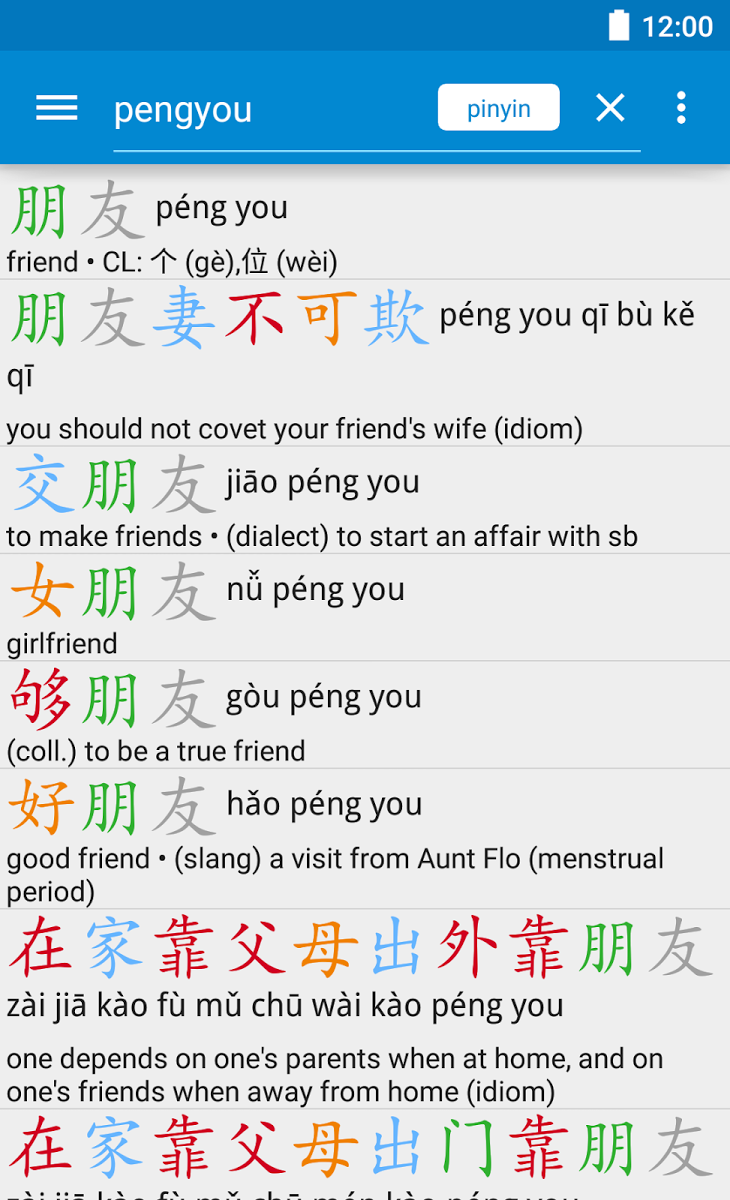This screenshot has height=1200, width=730.
Task: Clear the search text with X
Action: [610, 108]
